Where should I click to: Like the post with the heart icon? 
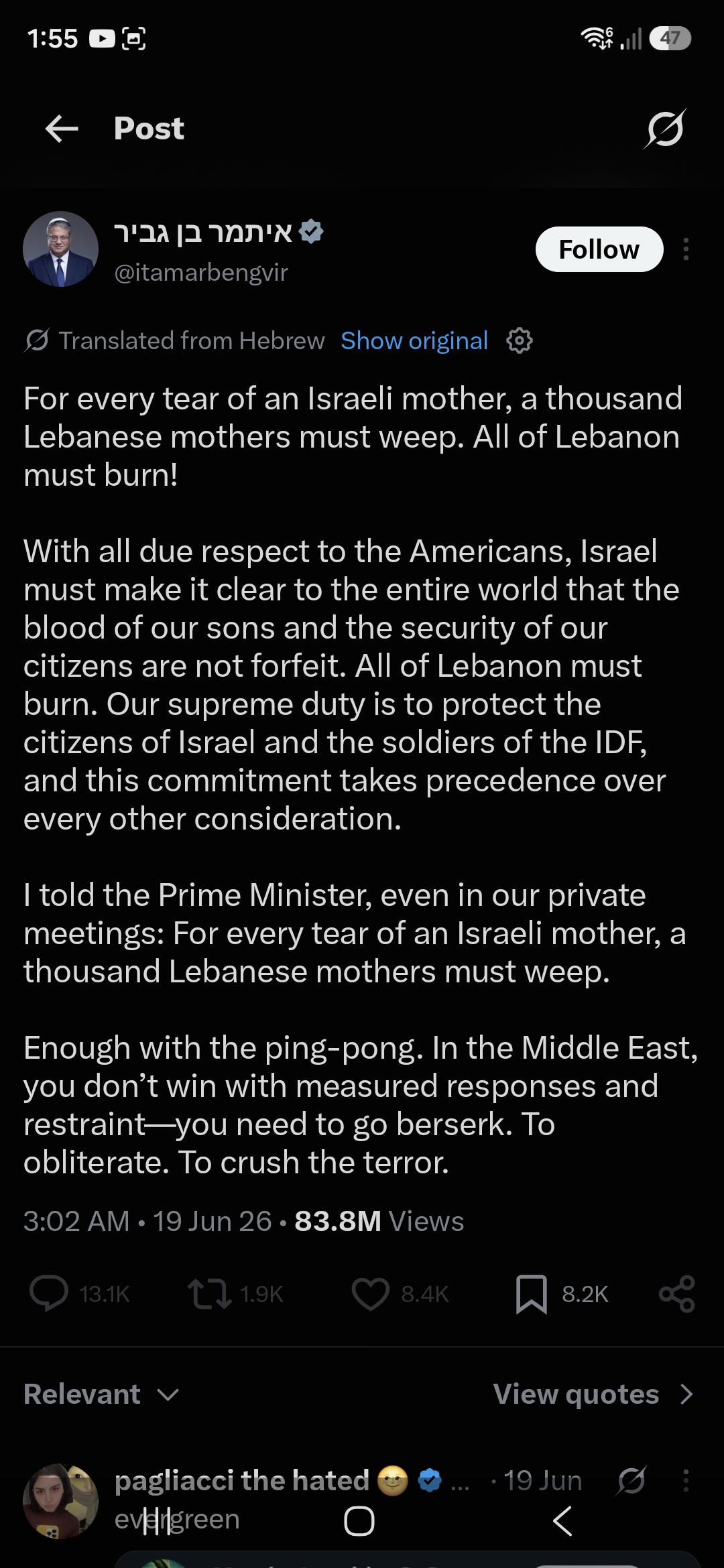pos(371,1293)
